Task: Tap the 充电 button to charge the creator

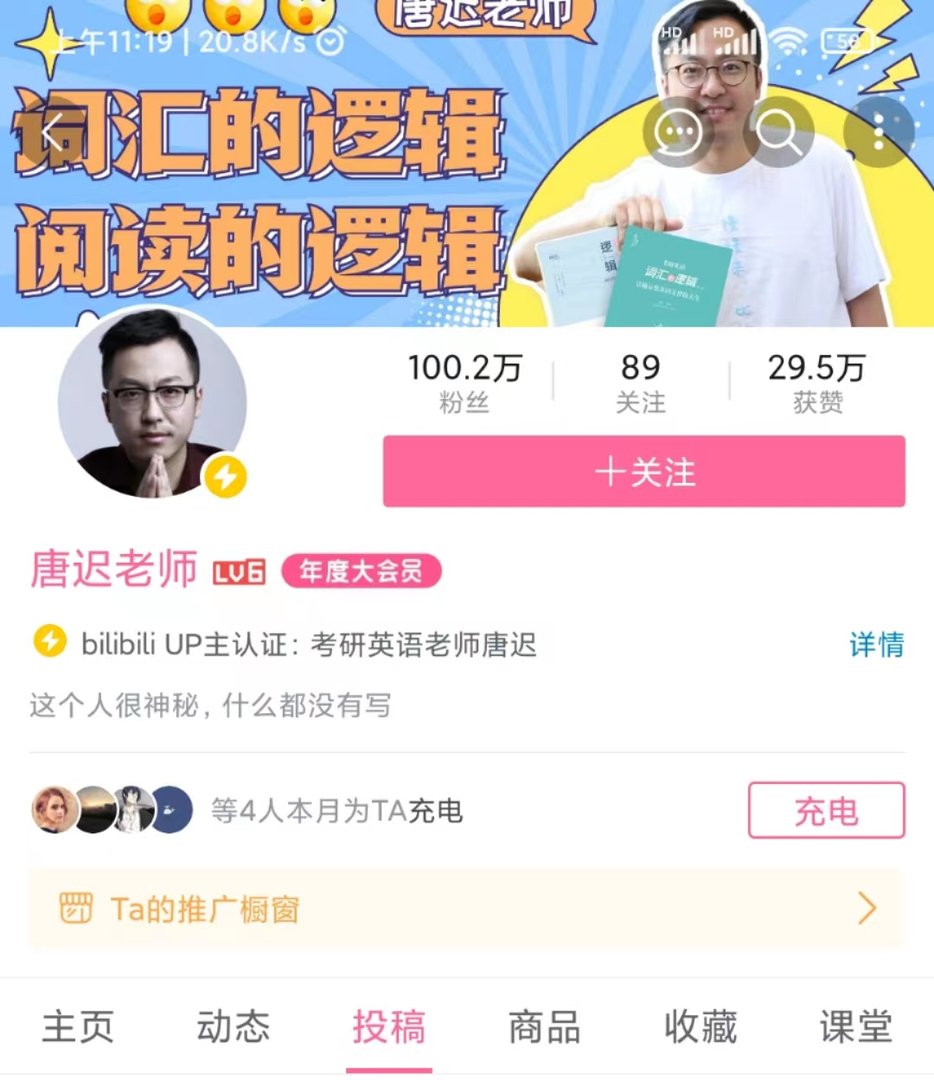Action: [x=824, y=812]
